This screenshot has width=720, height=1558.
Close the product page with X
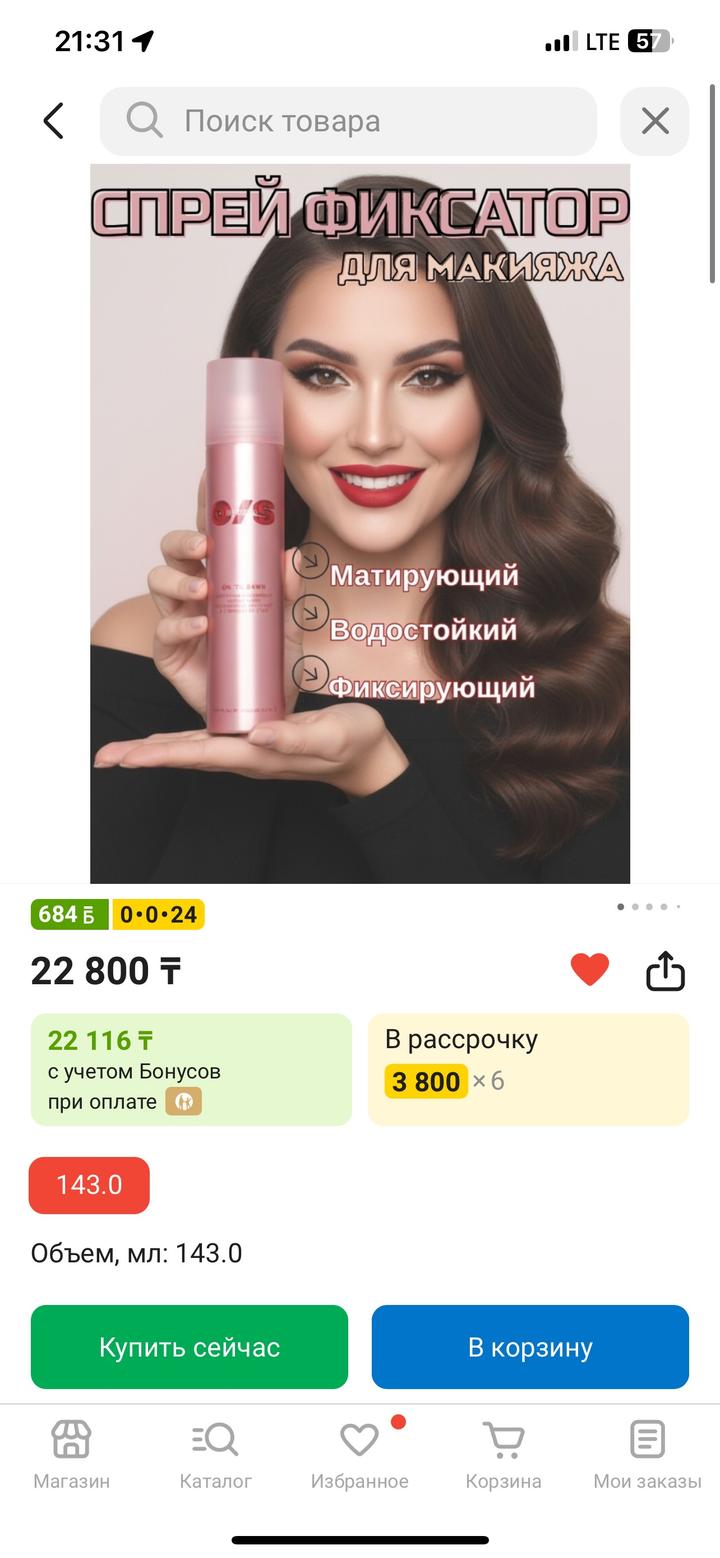(x=654, y=121)
